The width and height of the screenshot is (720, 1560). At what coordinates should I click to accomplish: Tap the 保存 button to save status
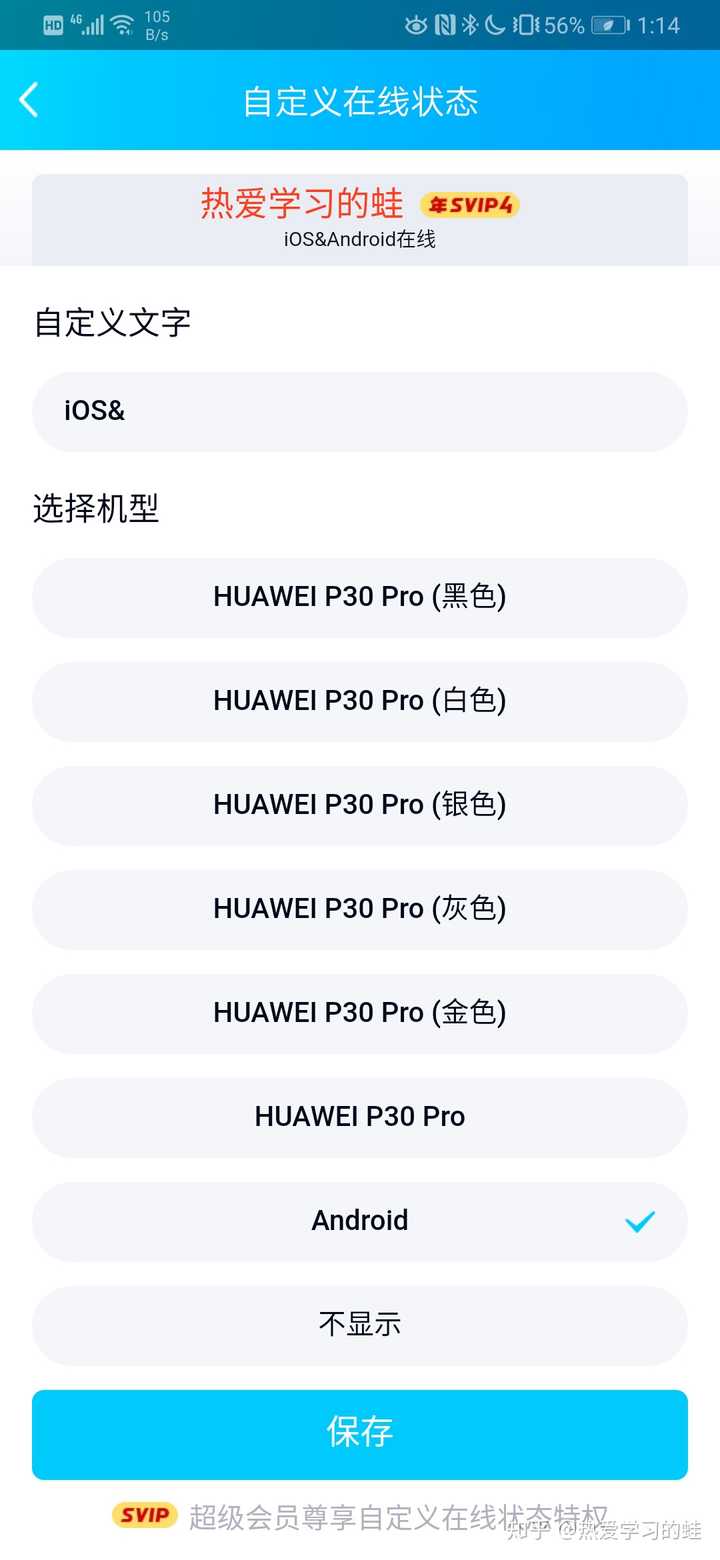[360, 1434]
